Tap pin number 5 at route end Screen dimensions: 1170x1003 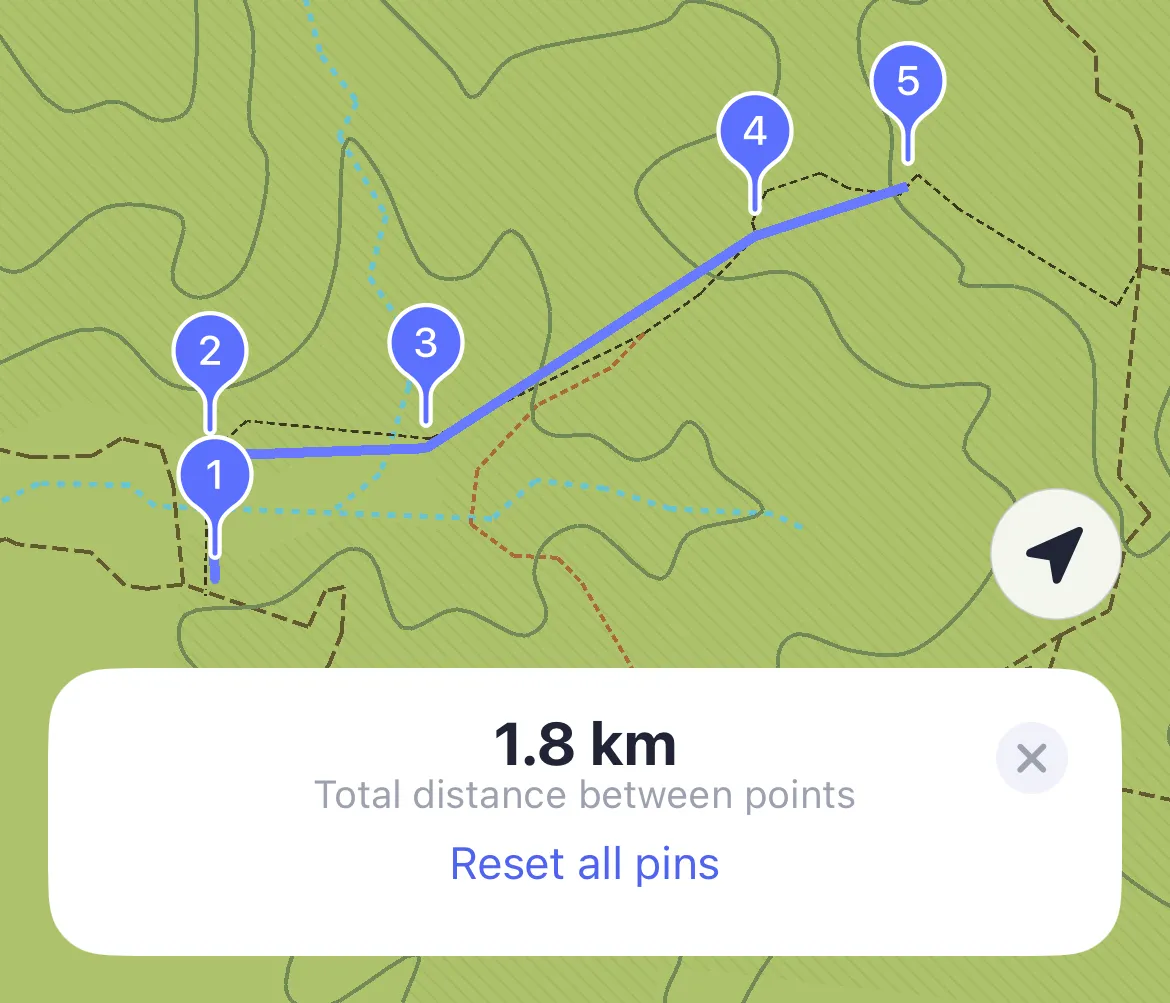coord(907,82)
